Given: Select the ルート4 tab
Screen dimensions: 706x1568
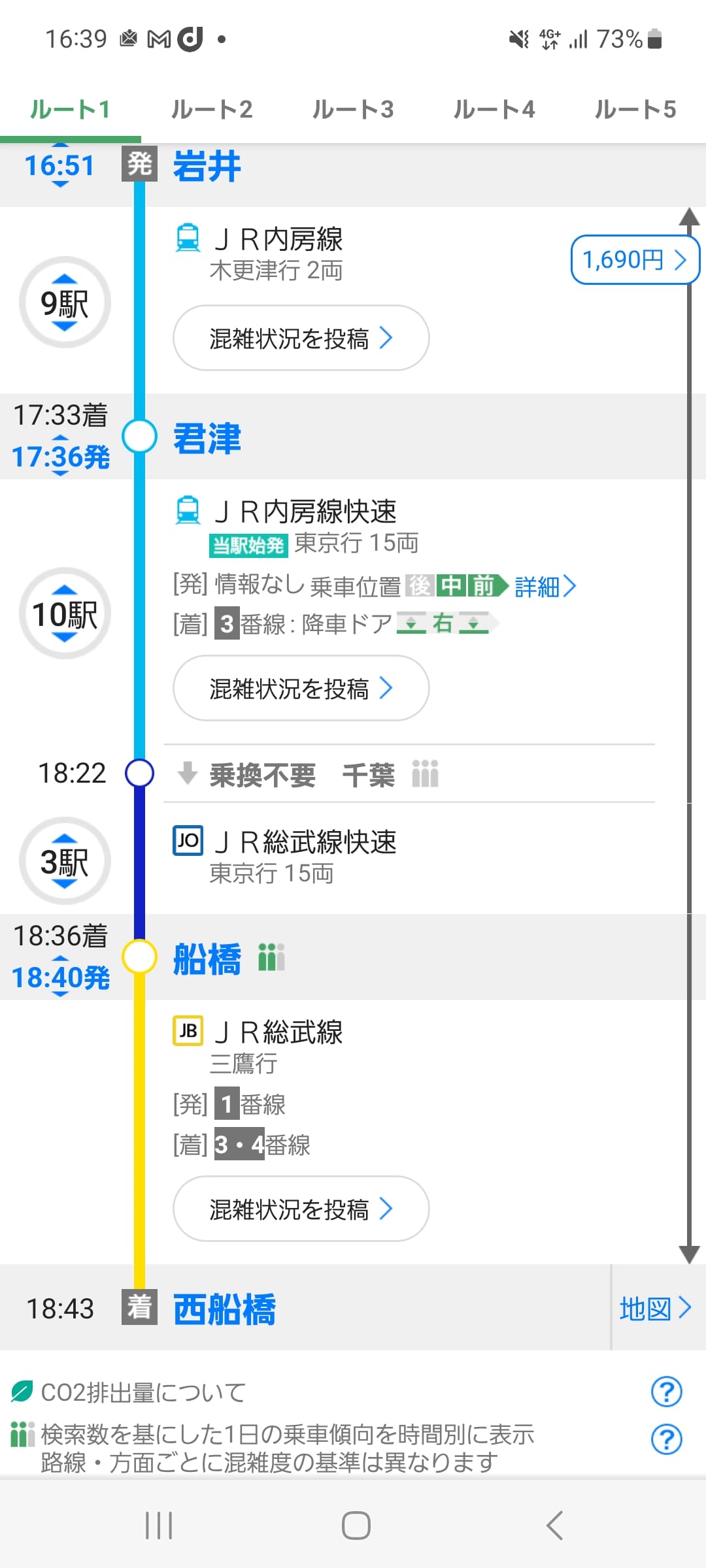Looking at the screenshot, I should pos(494,109).
